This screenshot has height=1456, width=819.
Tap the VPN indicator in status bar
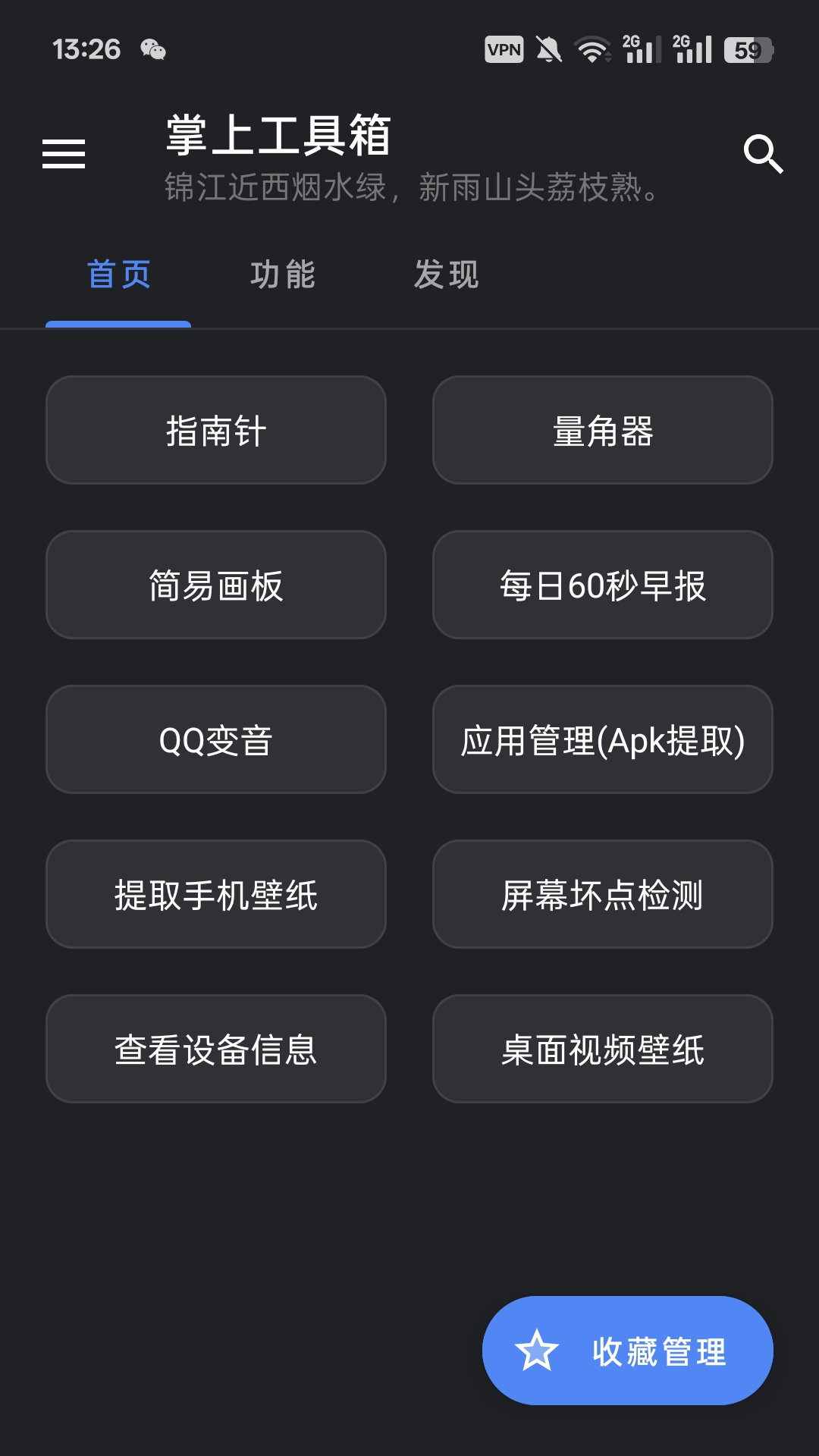click(504, 50)
